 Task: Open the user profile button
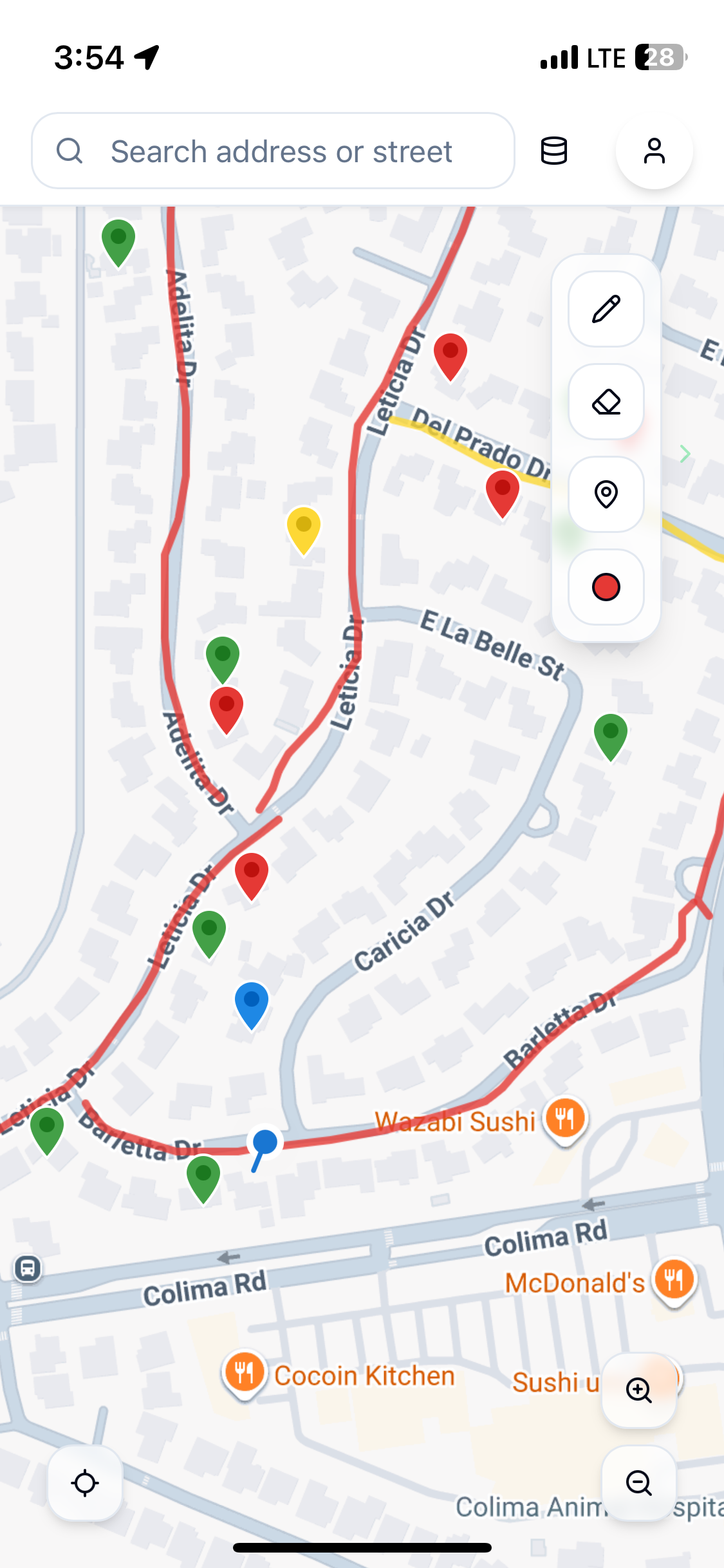coord(654,151)
